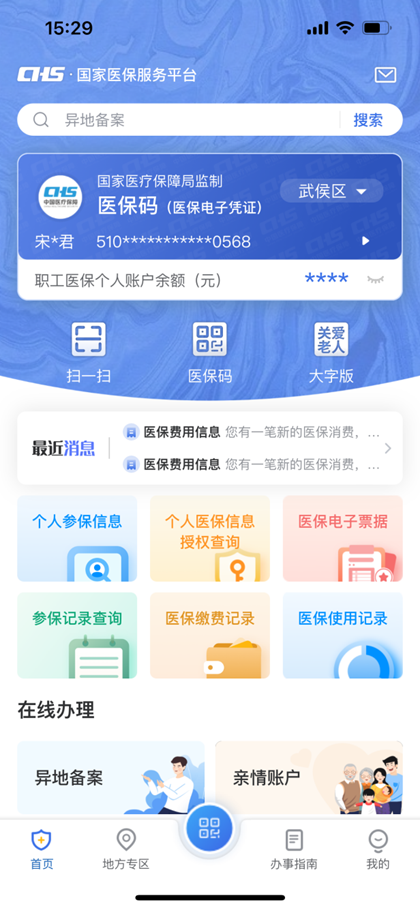This screenshot has width=420, height=909.
Task: Switch to 大字版 mode
Action: coord(331,352)
